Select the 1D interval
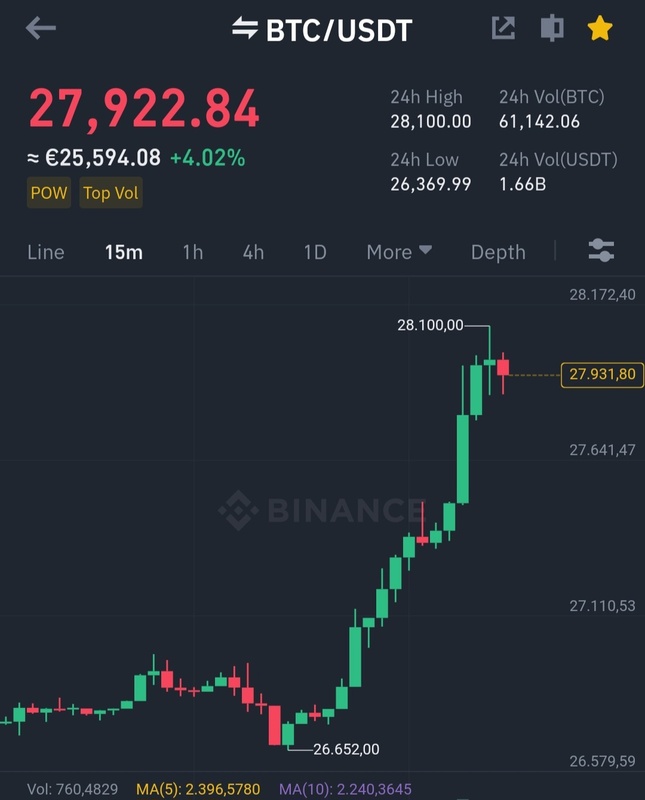645x800 pixels. [x=315, y=252]
